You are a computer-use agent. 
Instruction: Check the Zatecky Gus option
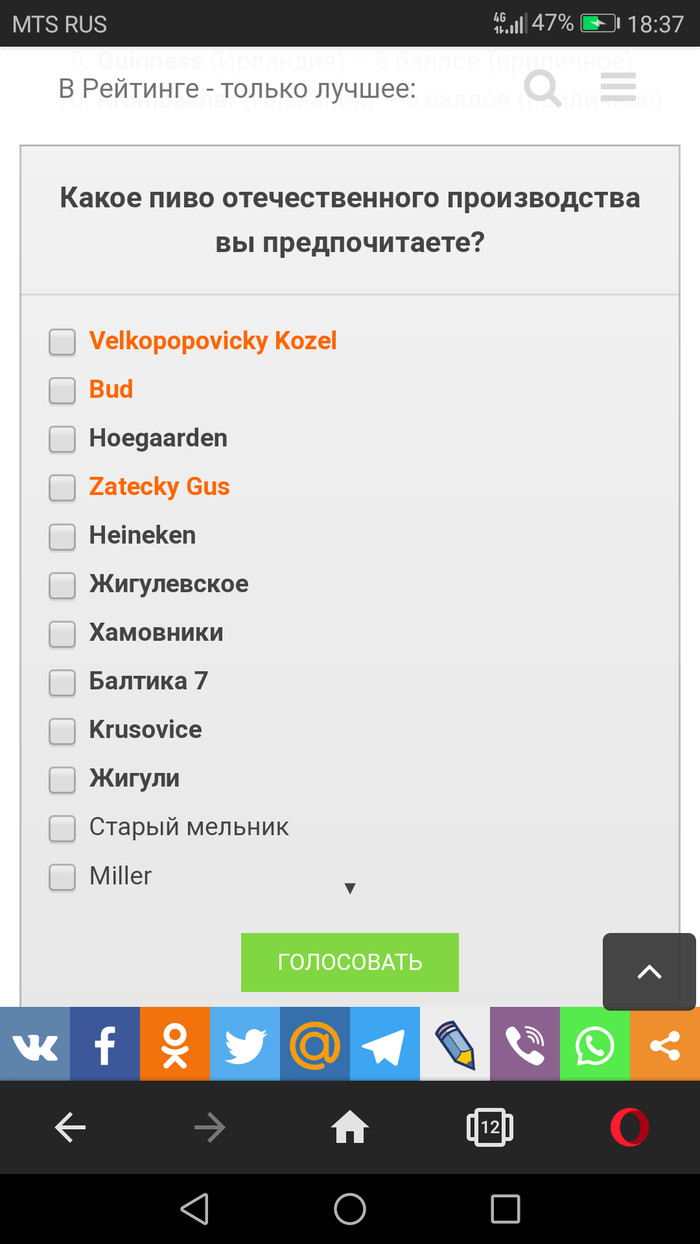[x=63, y=488]
